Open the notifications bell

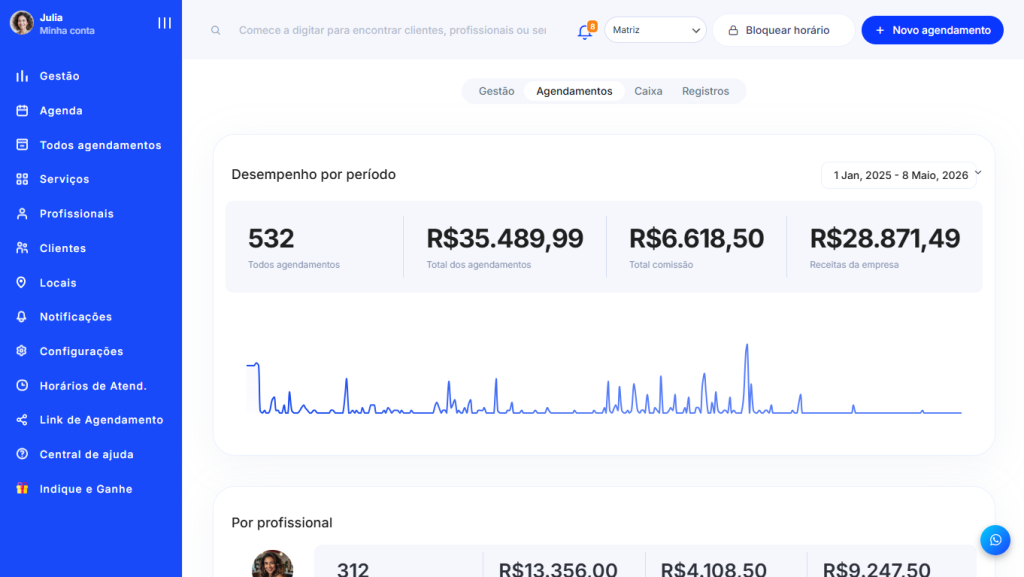click(x=585, y=31)
